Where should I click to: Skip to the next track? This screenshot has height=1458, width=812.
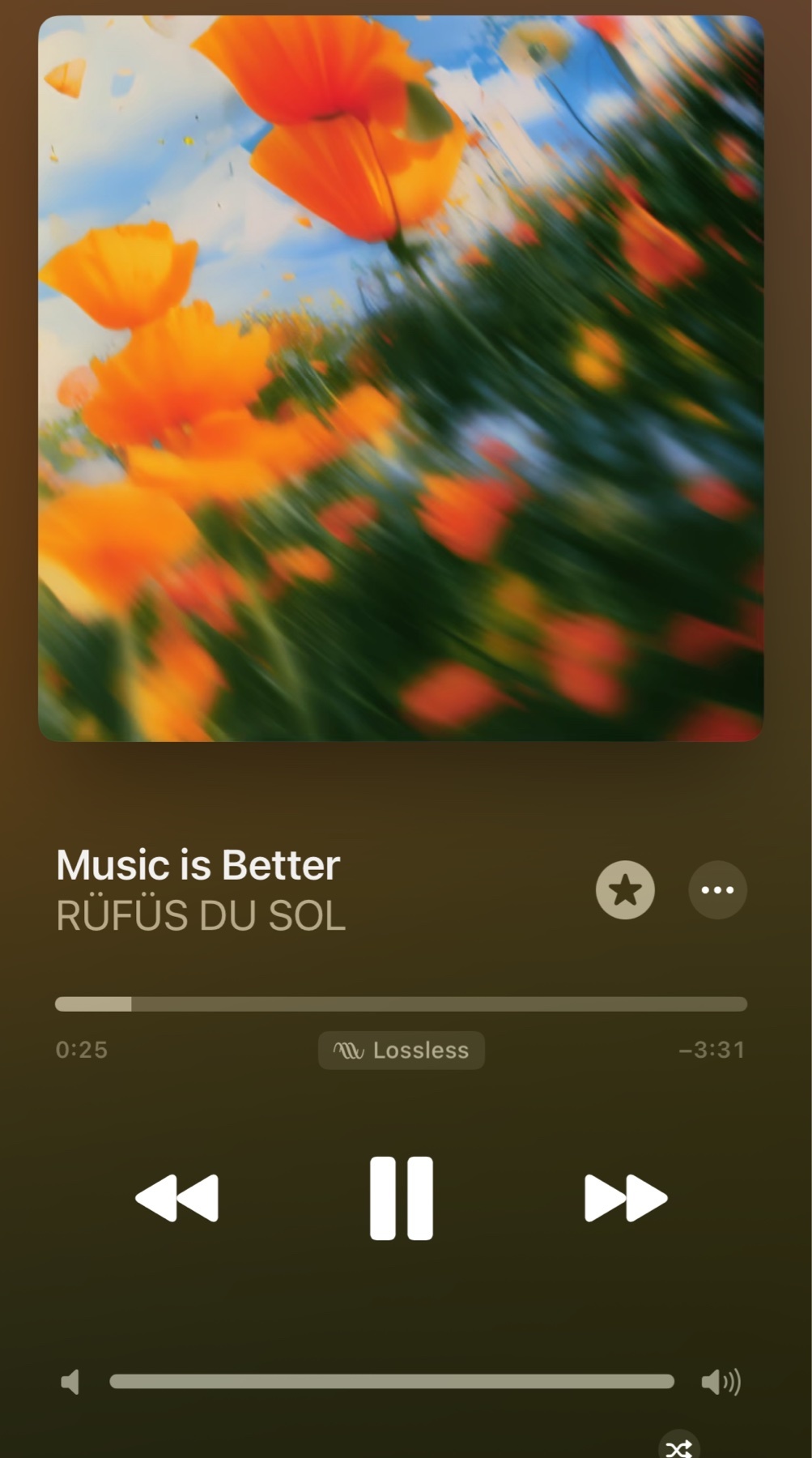click(x=625, y=1198)
